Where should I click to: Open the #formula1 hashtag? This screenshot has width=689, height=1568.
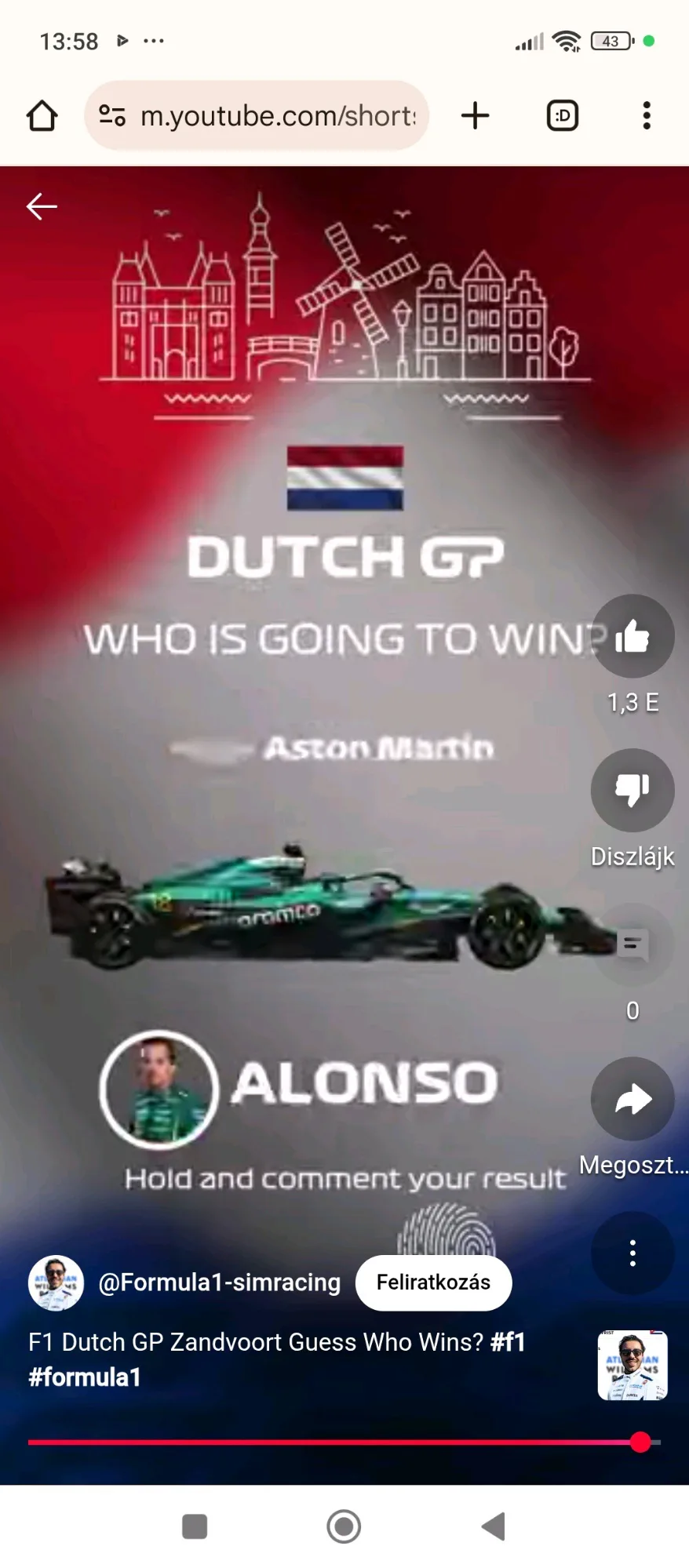(85, 1377)
